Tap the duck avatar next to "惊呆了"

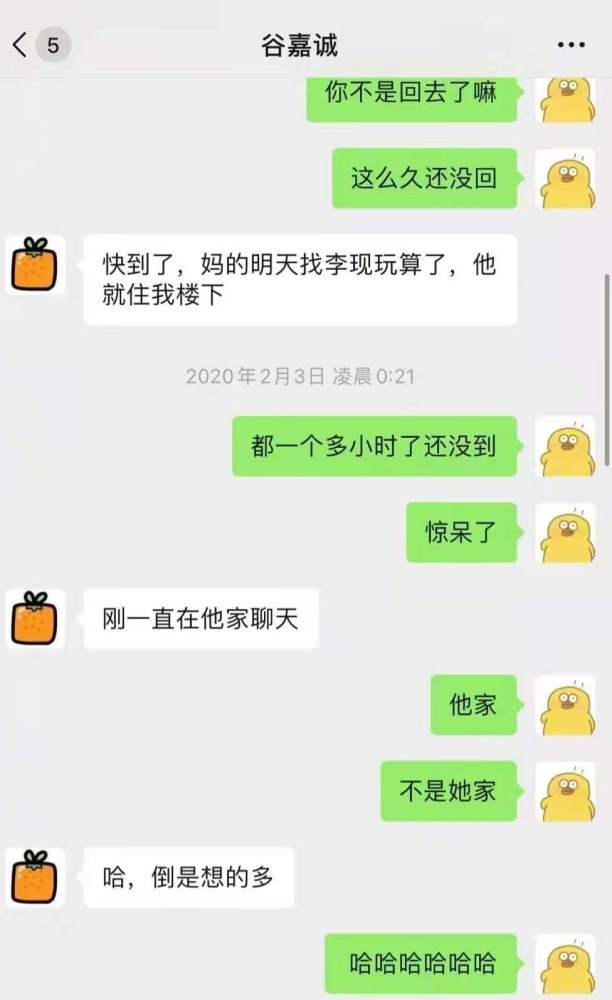pos(566,532)
